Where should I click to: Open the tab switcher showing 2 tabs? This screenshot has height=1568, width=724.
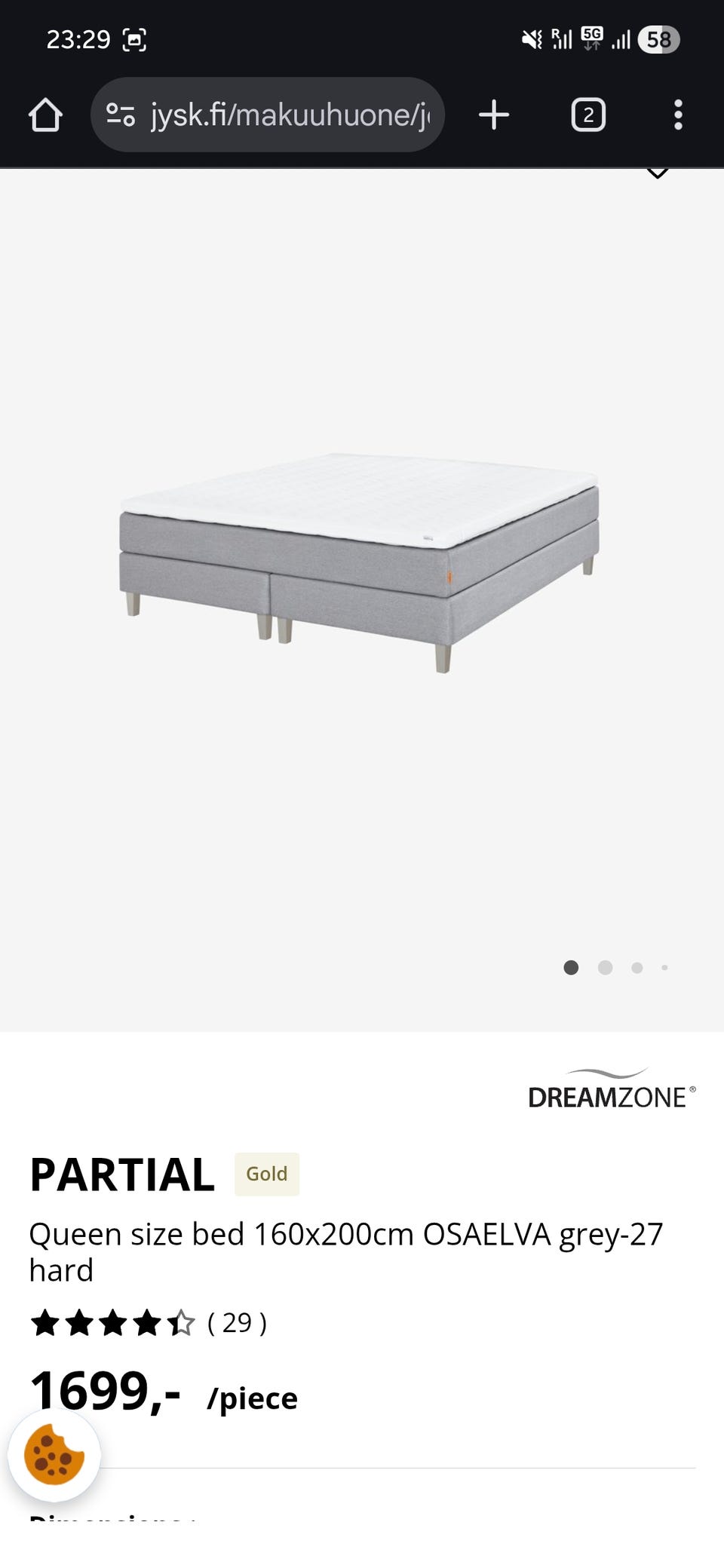click(x=588, y=115)
